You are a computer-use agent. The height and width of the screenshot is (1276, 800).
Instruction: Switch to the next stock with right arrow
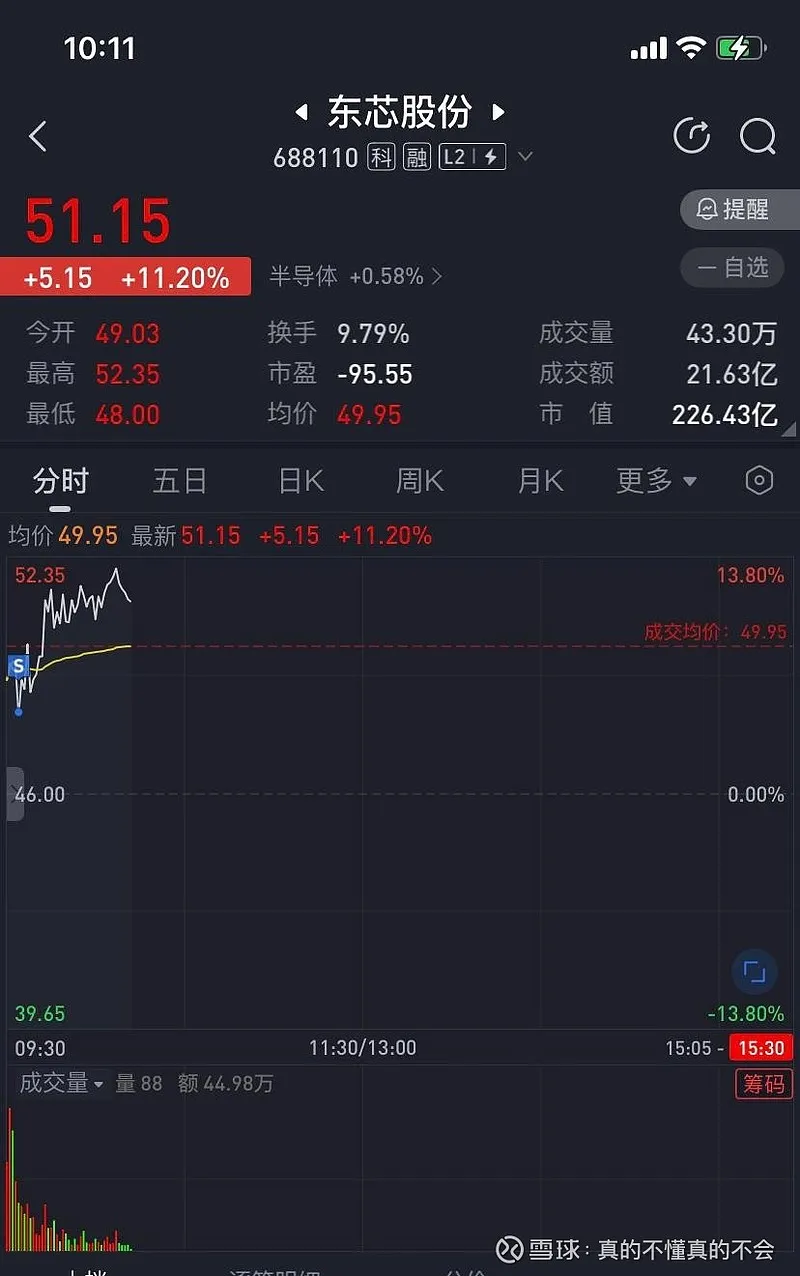[498, 112]
